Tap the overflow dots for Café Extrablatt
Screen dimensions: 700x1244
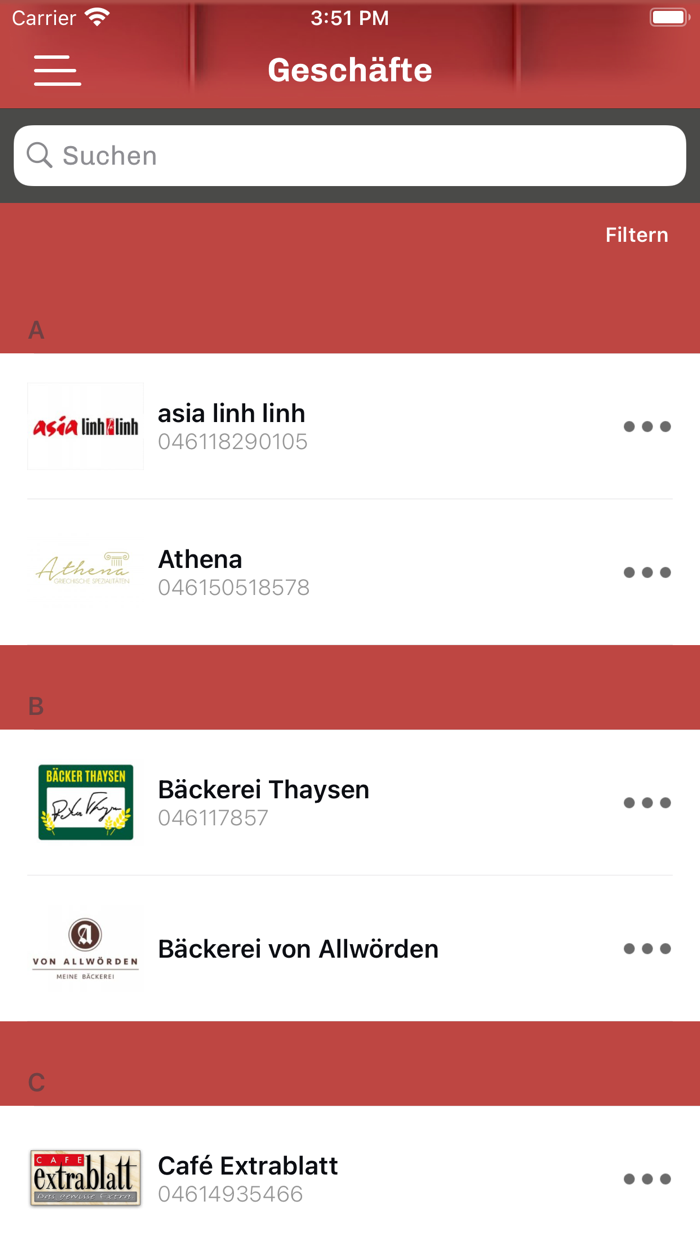click(x=647, y=1179)
